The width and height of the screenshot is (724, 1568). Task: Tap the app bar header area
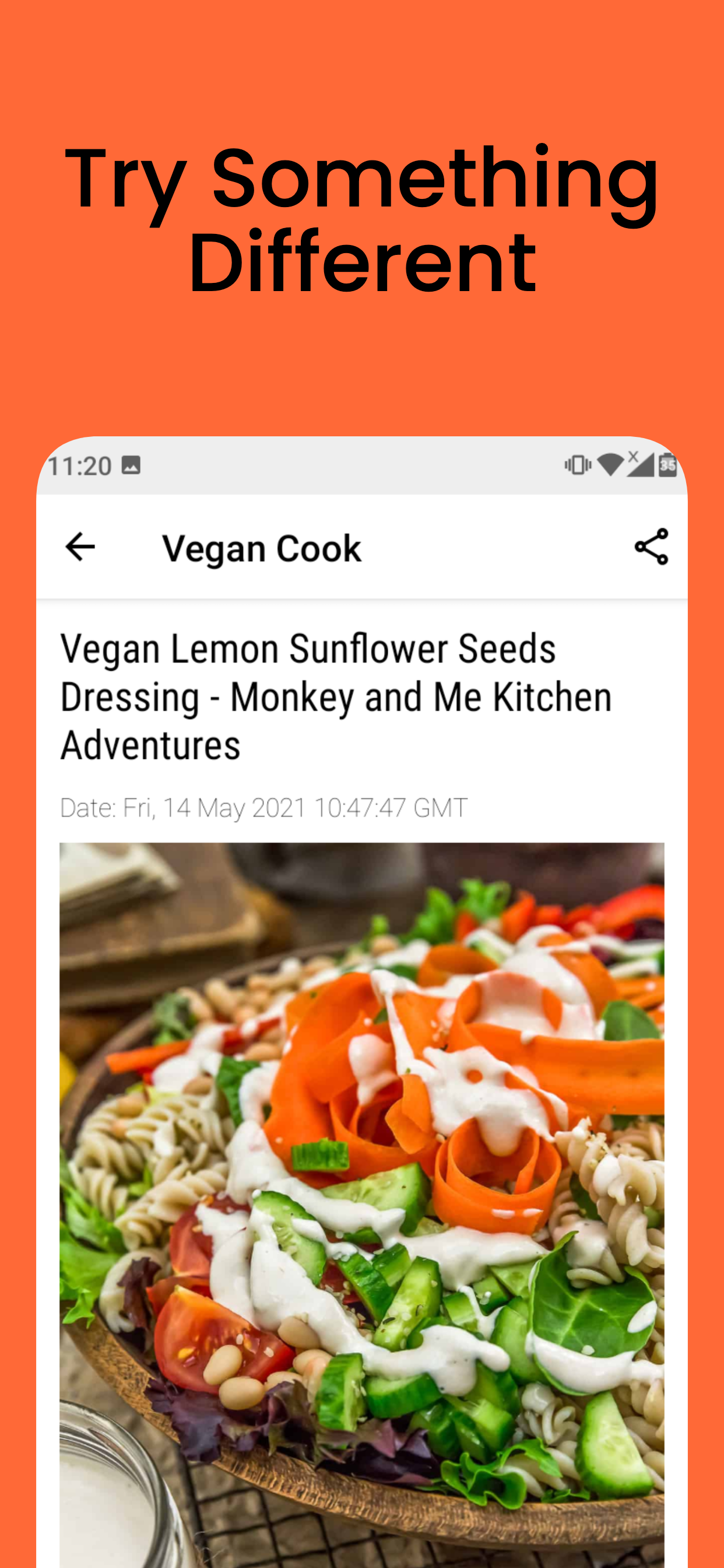pos(362,547)
